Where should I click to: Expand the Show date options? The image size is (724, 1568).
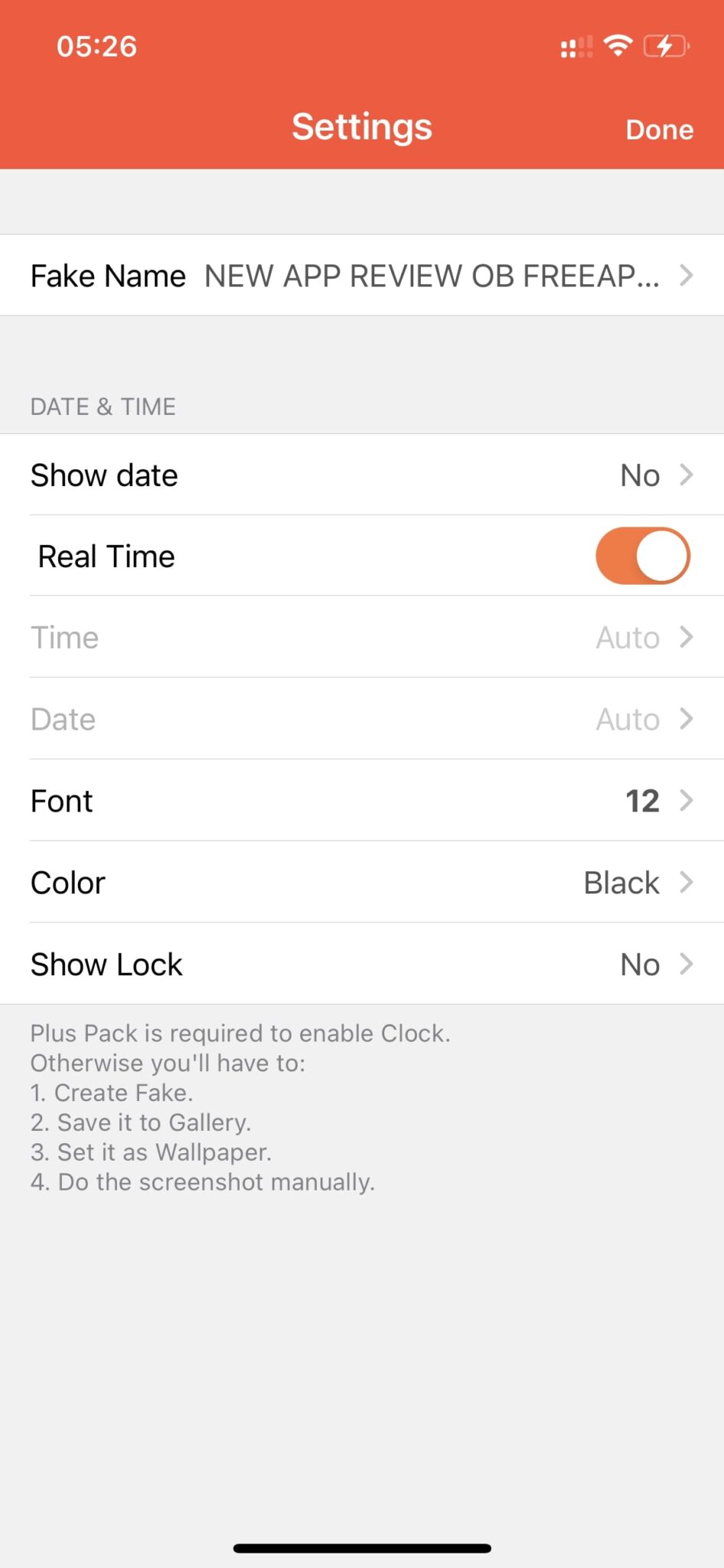pos(362,475)
